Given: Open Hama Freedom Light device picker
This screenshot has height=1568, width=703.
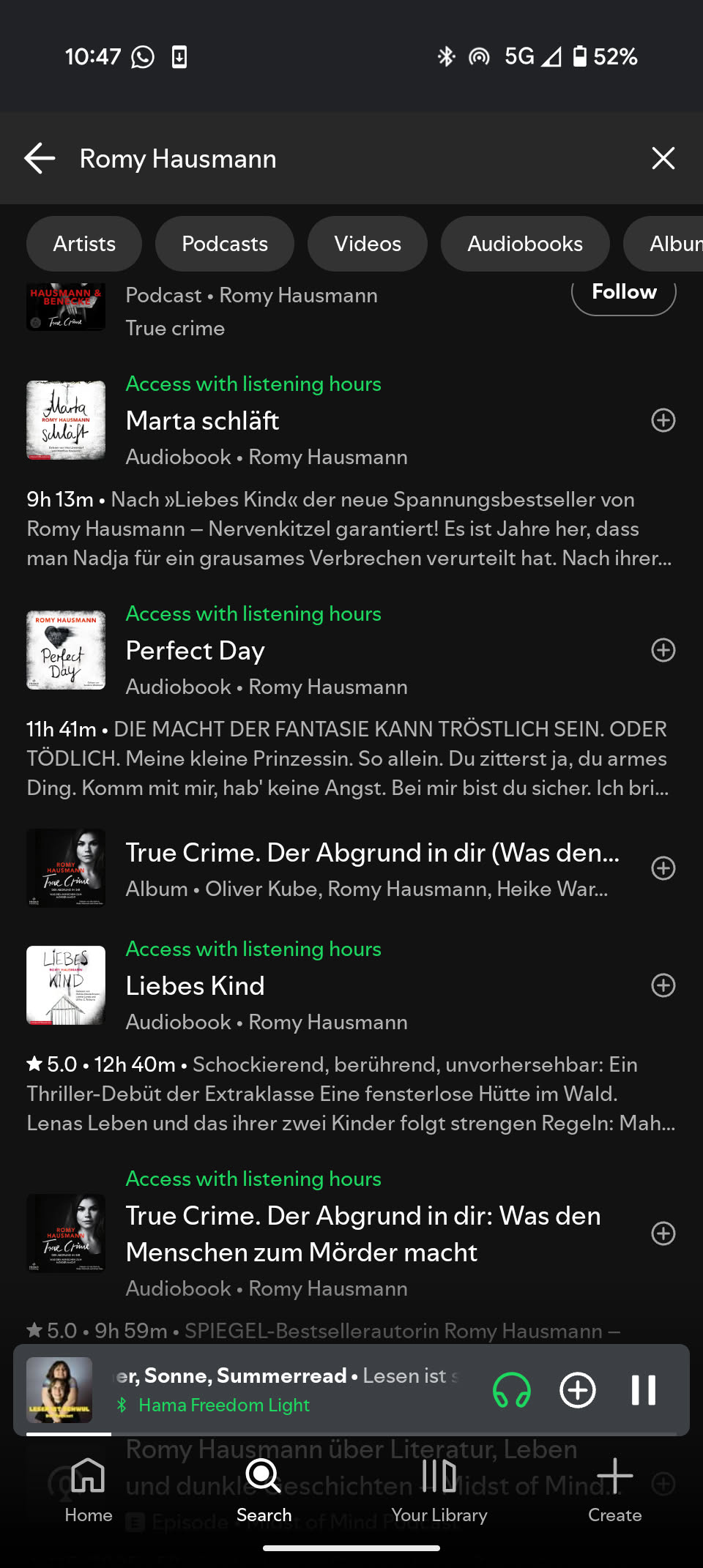Looking at the screenshot, I should coord(512,1390).
